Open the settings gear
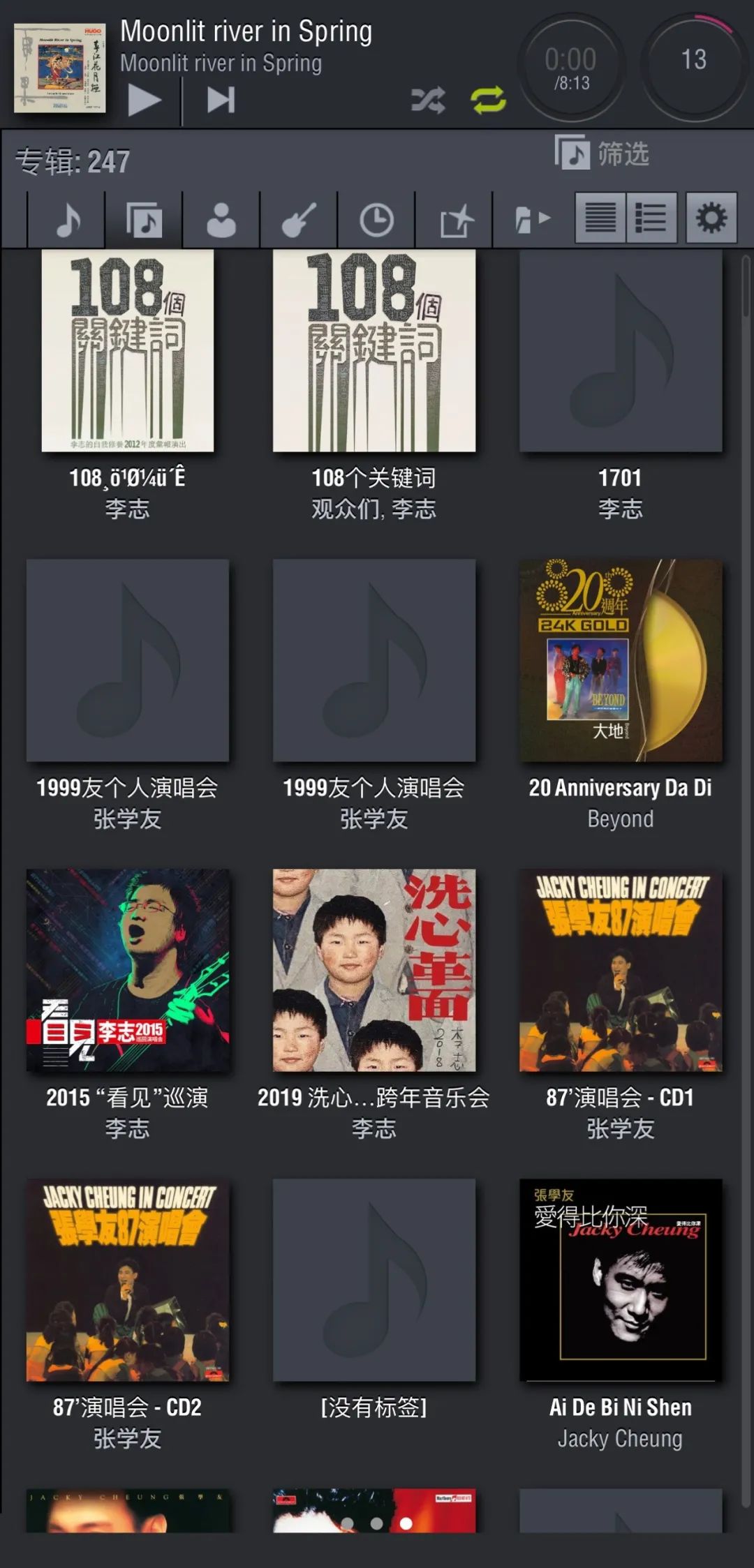Viewport: 754px width, 1568px height. pos(711,218)
